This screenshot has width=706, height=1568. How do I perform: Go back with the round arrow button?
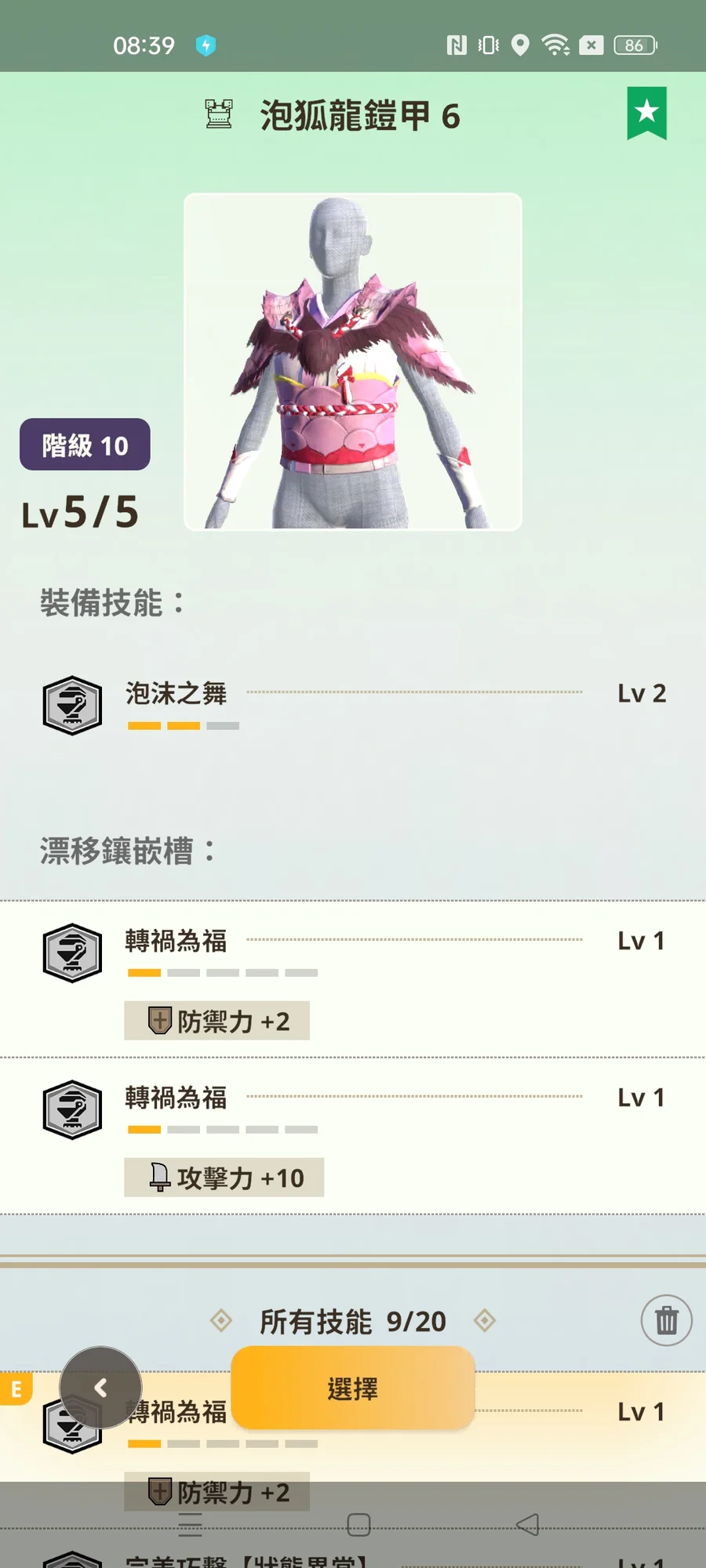click(100, 1387)
